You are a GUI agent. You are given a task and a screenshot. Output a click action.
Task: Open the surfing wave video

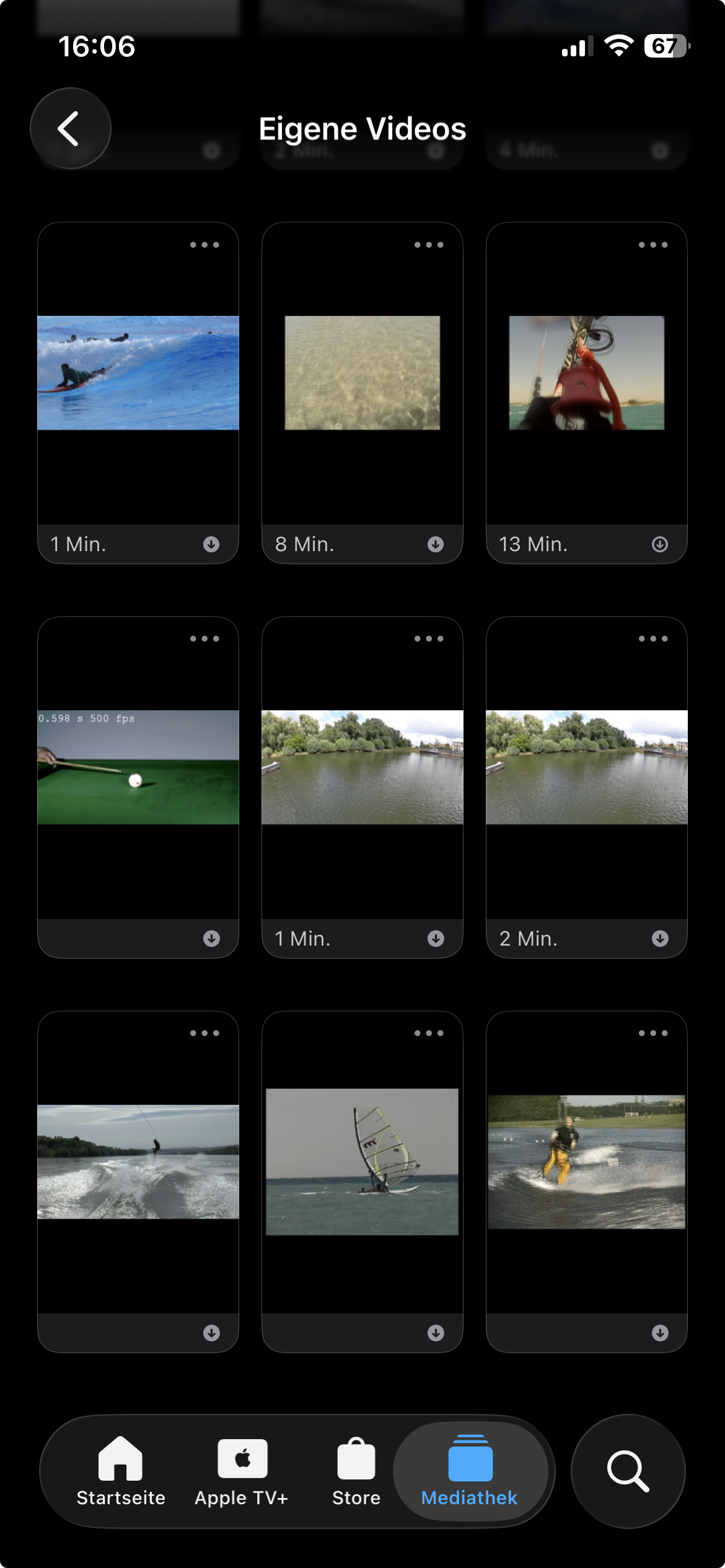pyautogui.click(x=138, y=373)
